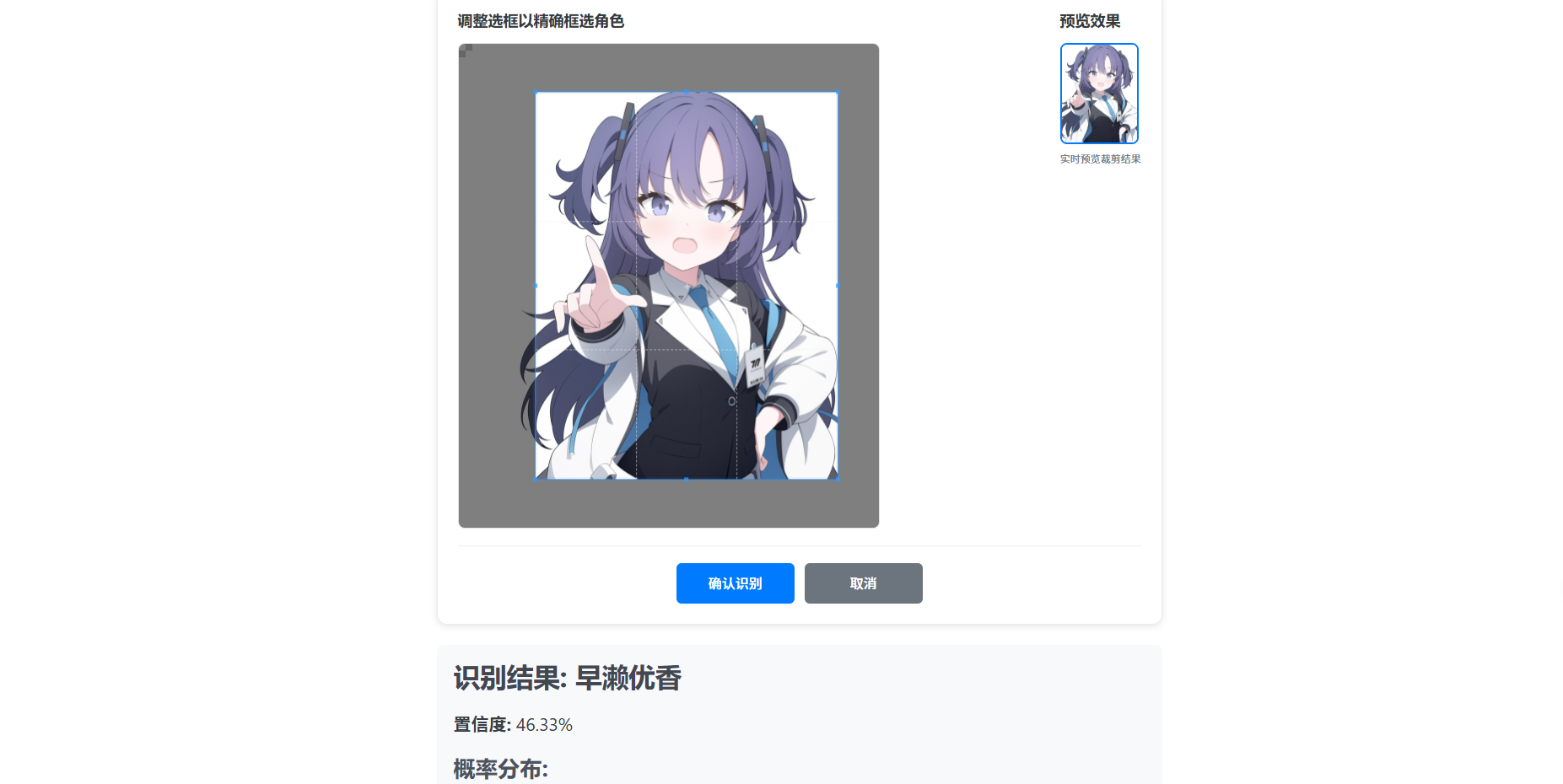Cancel cropping with 取消 button
Viewport: 1563px width, 784px height.
click(x=863, y=583)
